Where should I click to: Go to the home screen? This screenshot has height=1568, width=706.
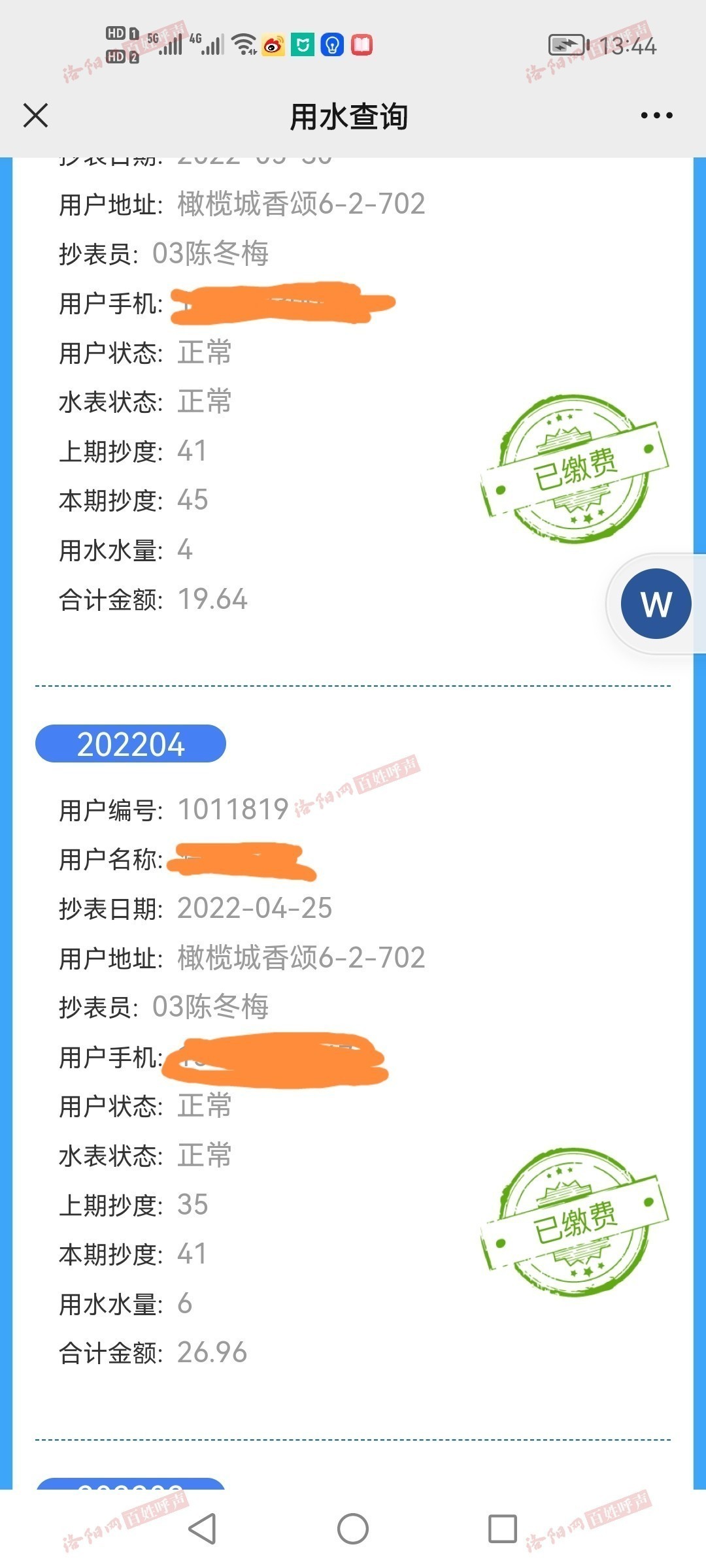pyautogui.click(x=353, y=1529)
